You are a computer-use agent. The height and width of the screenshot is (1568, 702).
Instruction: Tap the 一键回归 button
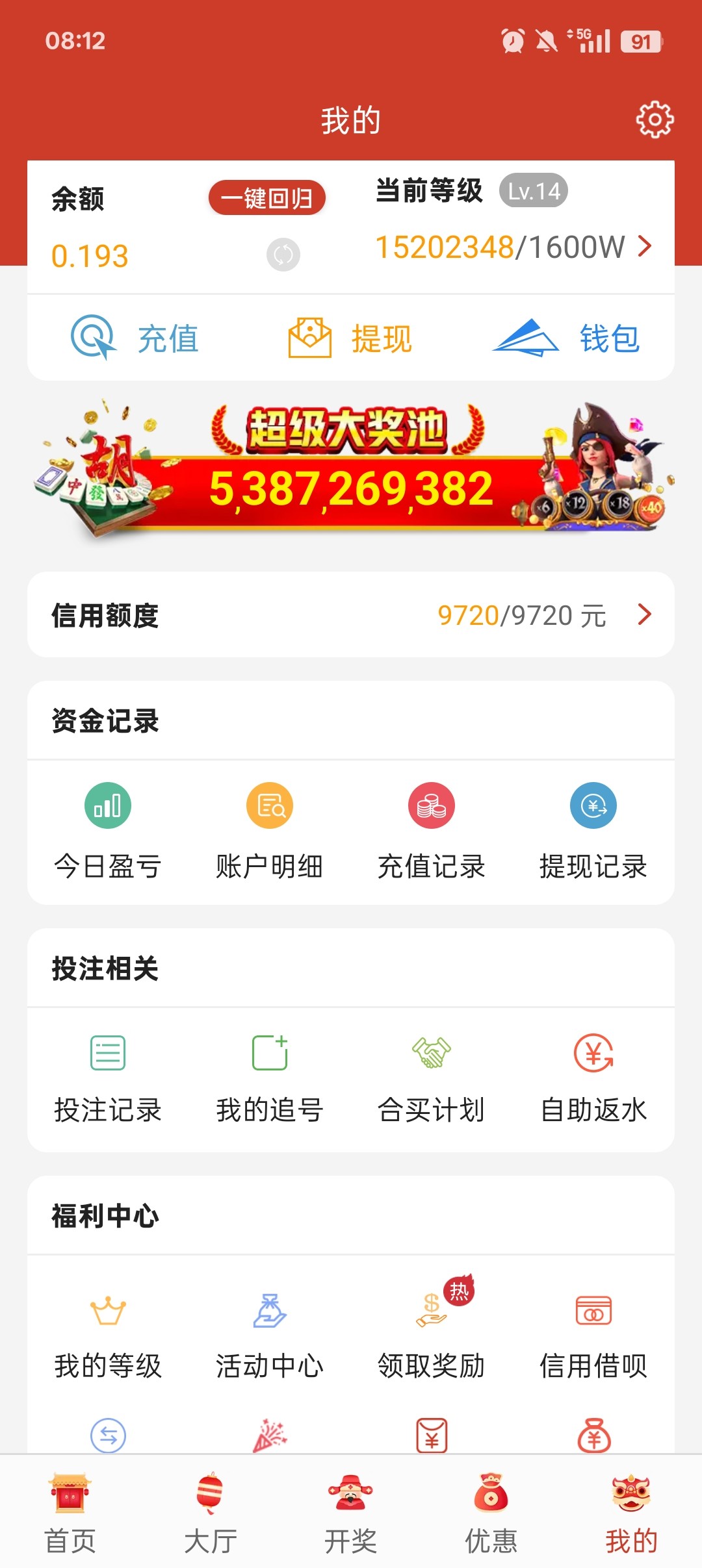tap(266, 197)
